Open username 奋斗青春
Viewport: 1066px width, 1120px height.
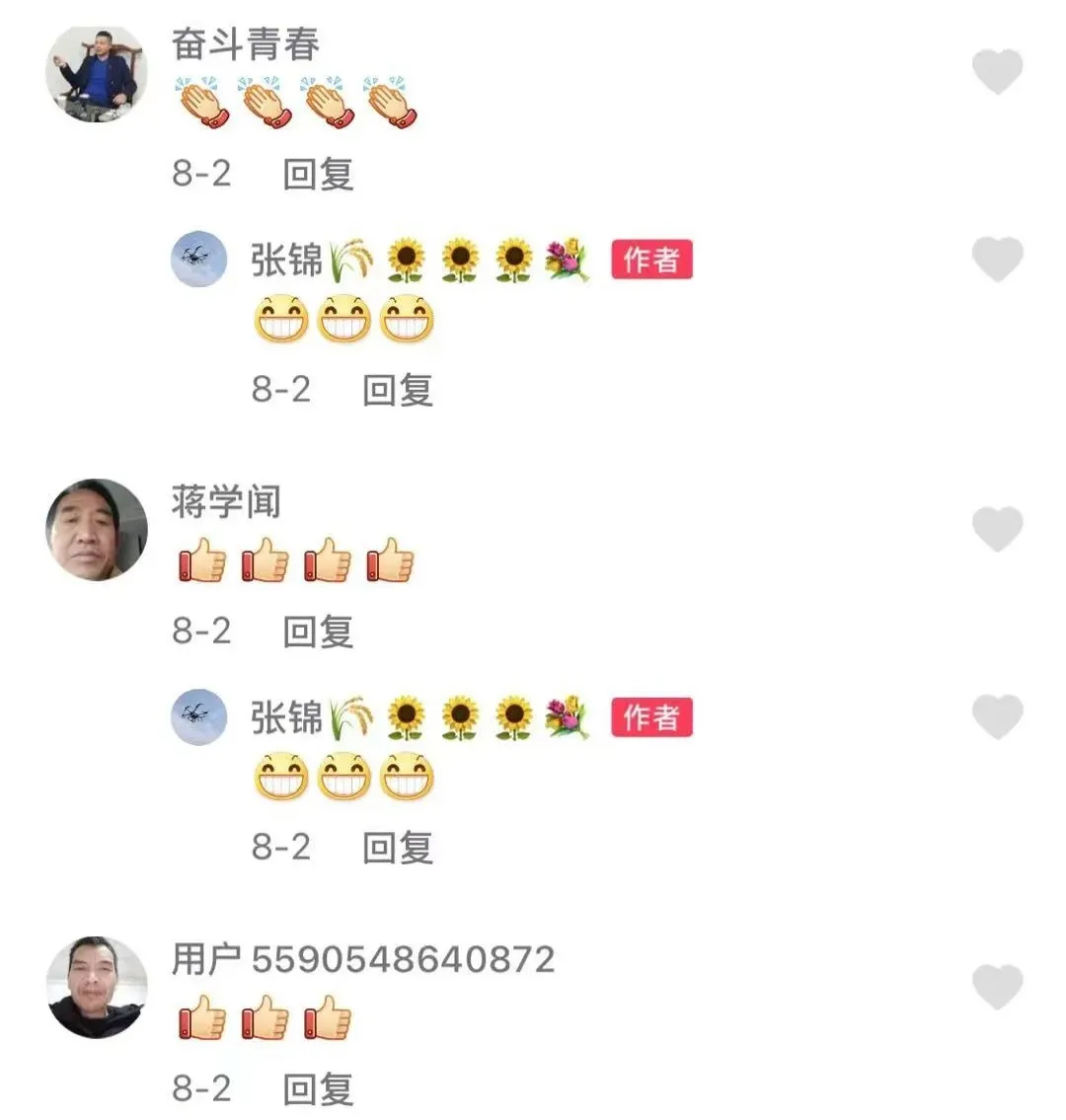click(x=245, y=44)
